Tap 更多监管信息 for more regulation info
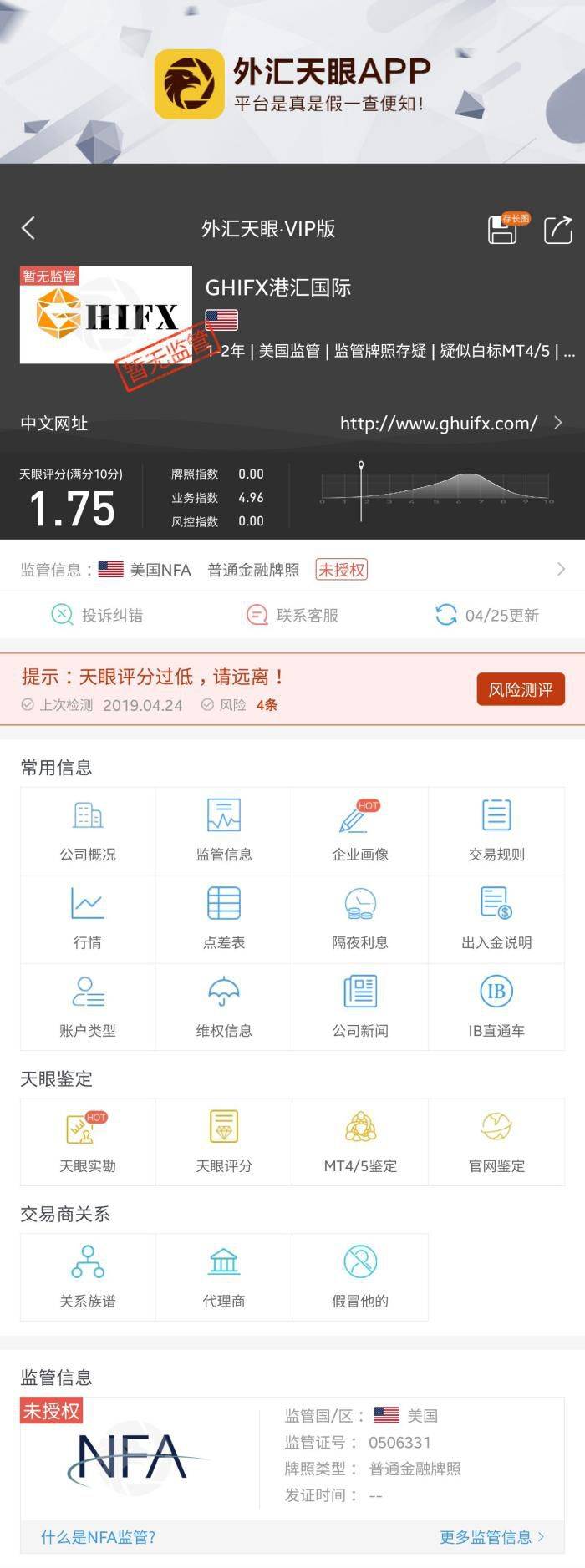The image size is (585, 1568). [x=491, y=1537]
